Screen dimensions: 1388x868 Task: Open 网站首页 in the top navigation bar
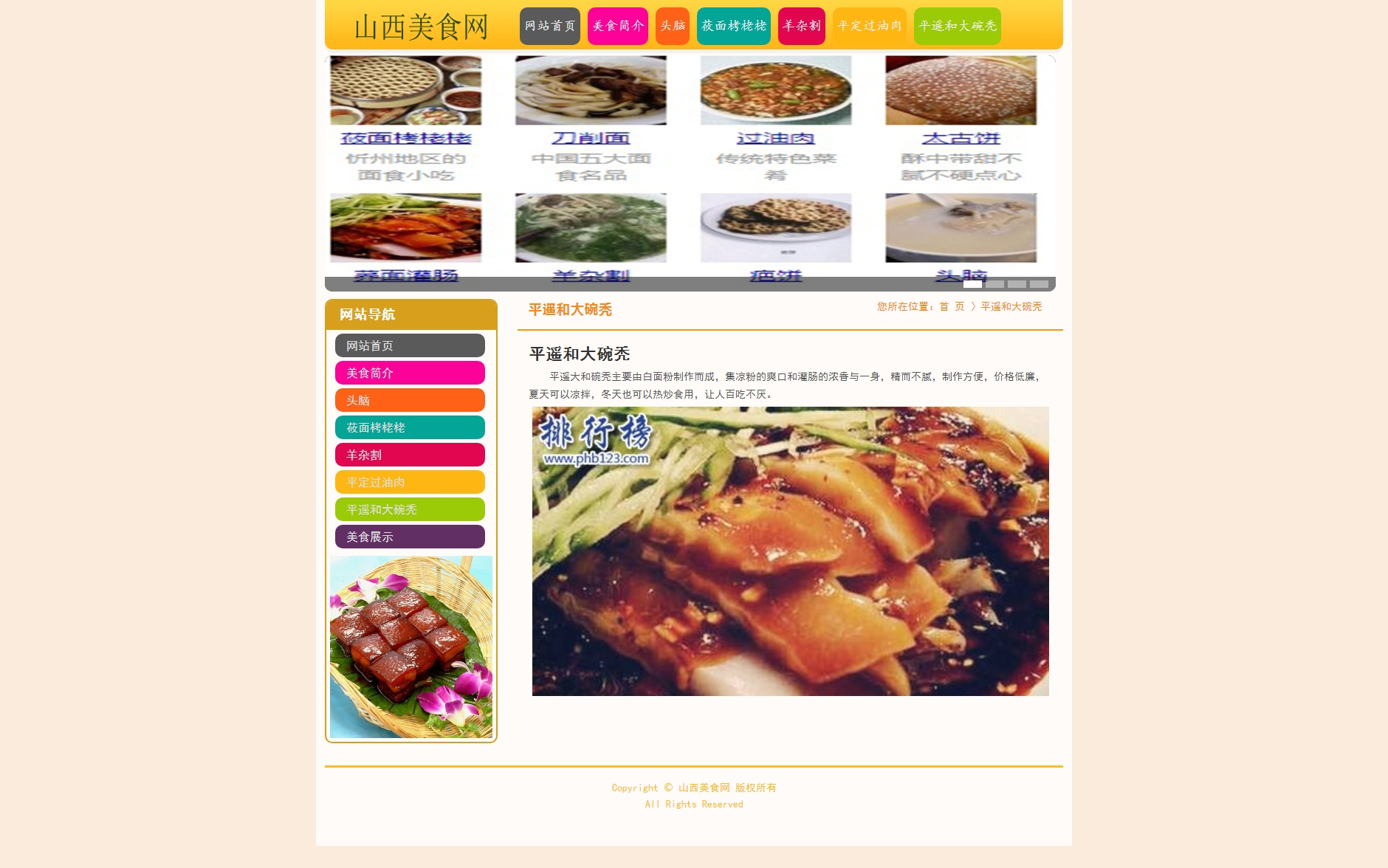tap(549, 26)
